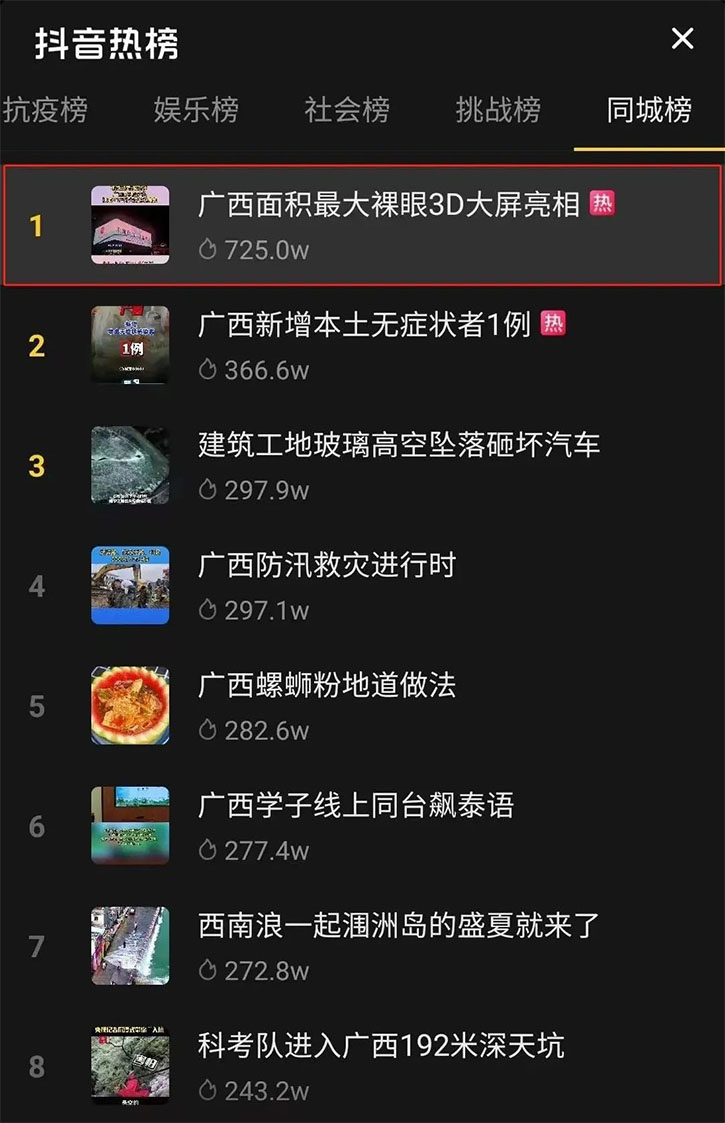The image size is (725, 1123).
Task: Close the 抖音热榜 panel
Action: (683, 39)
